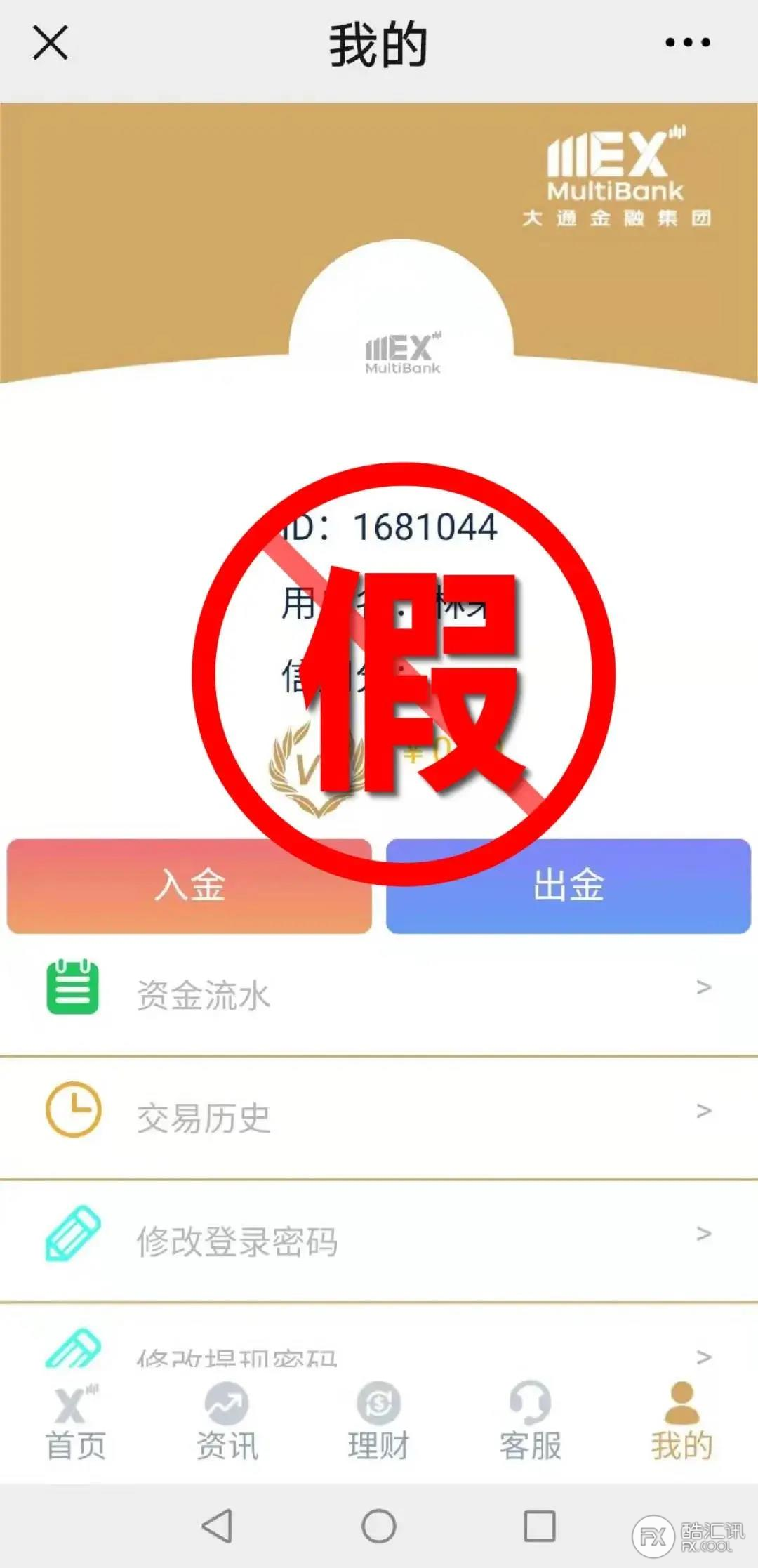Switch to the 资讯 news tab

pyautogui.click(x=227, y=1423)
